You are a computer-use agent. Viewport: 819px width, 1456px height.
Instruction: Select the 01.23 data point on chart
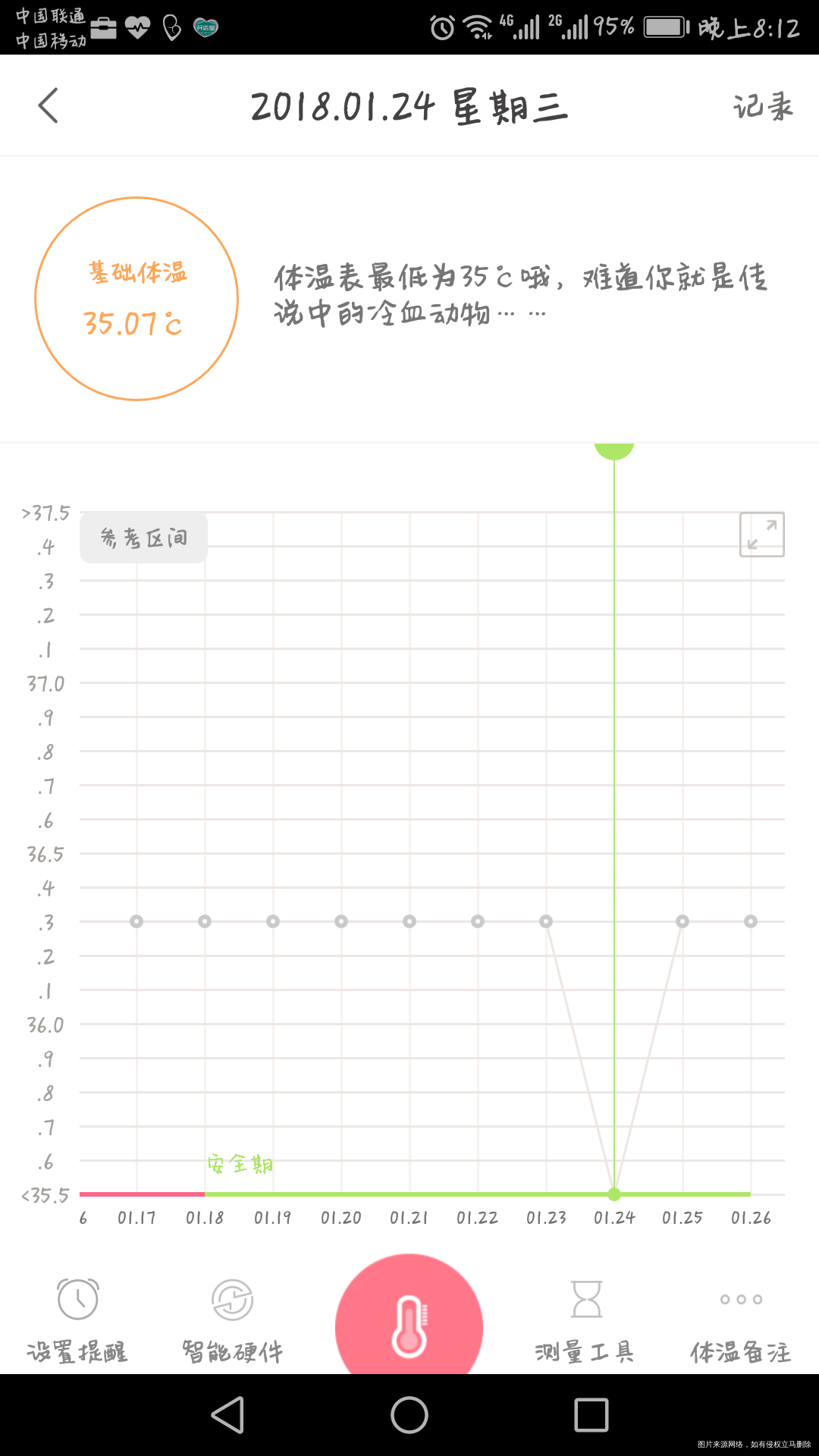[546, 921]
